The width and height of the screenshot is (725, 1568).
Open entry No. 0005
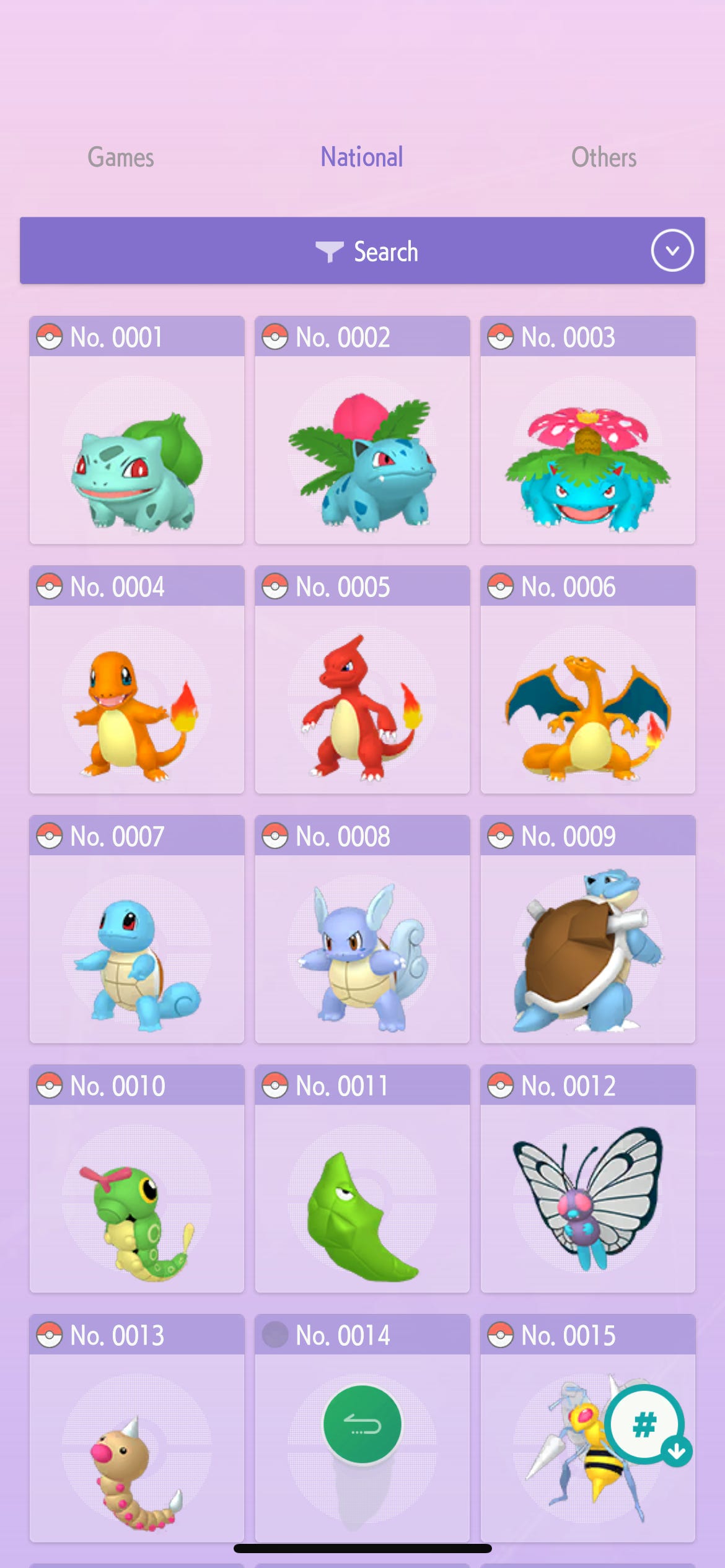pos(362,680)
